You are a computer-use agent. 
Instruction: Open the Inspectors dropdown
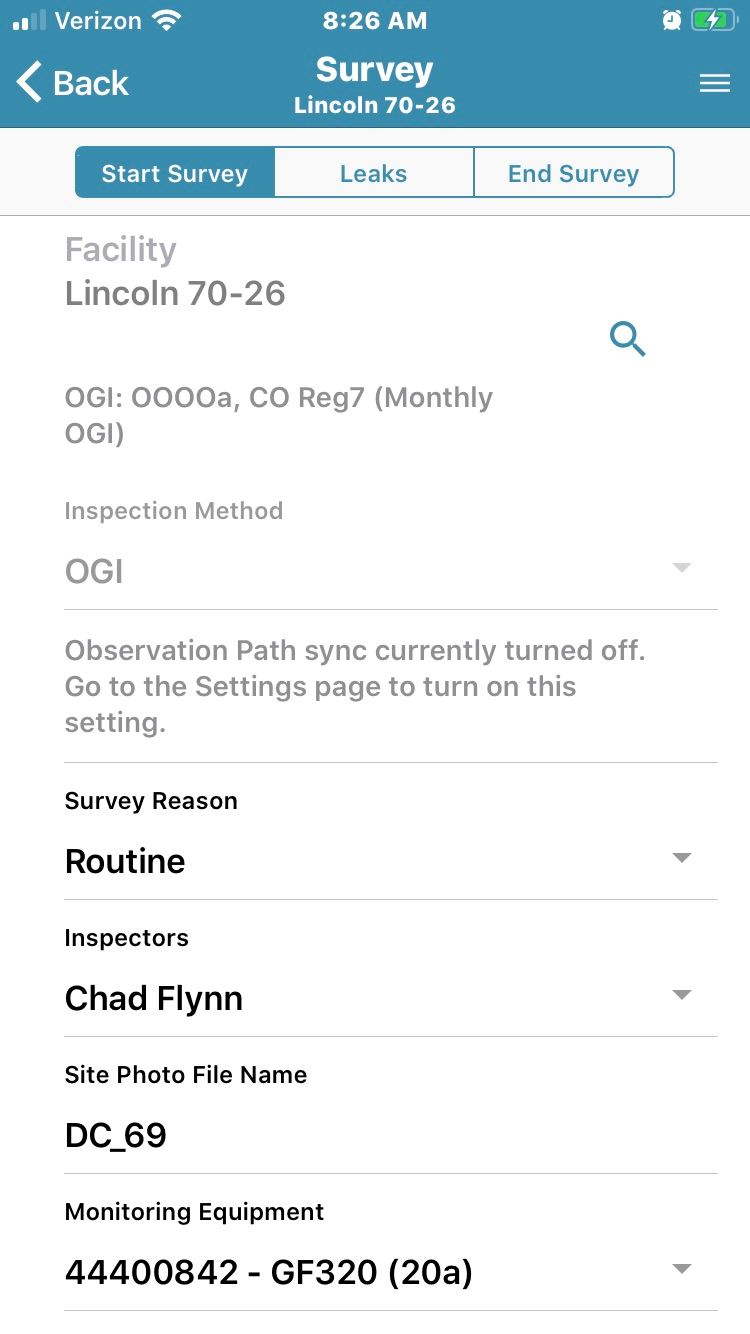click(x=391, y=998)
